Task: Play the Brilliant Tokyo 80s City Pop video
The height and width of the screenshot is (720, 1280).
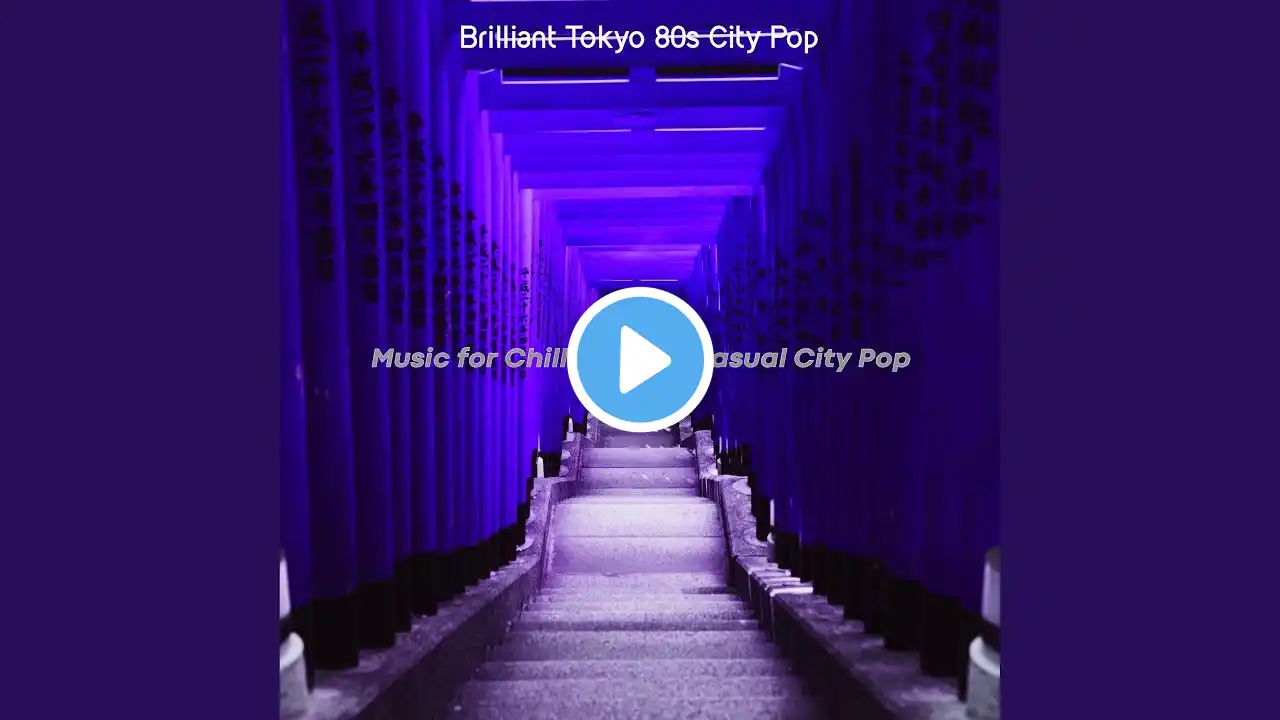Action: [x=640, y=359]
